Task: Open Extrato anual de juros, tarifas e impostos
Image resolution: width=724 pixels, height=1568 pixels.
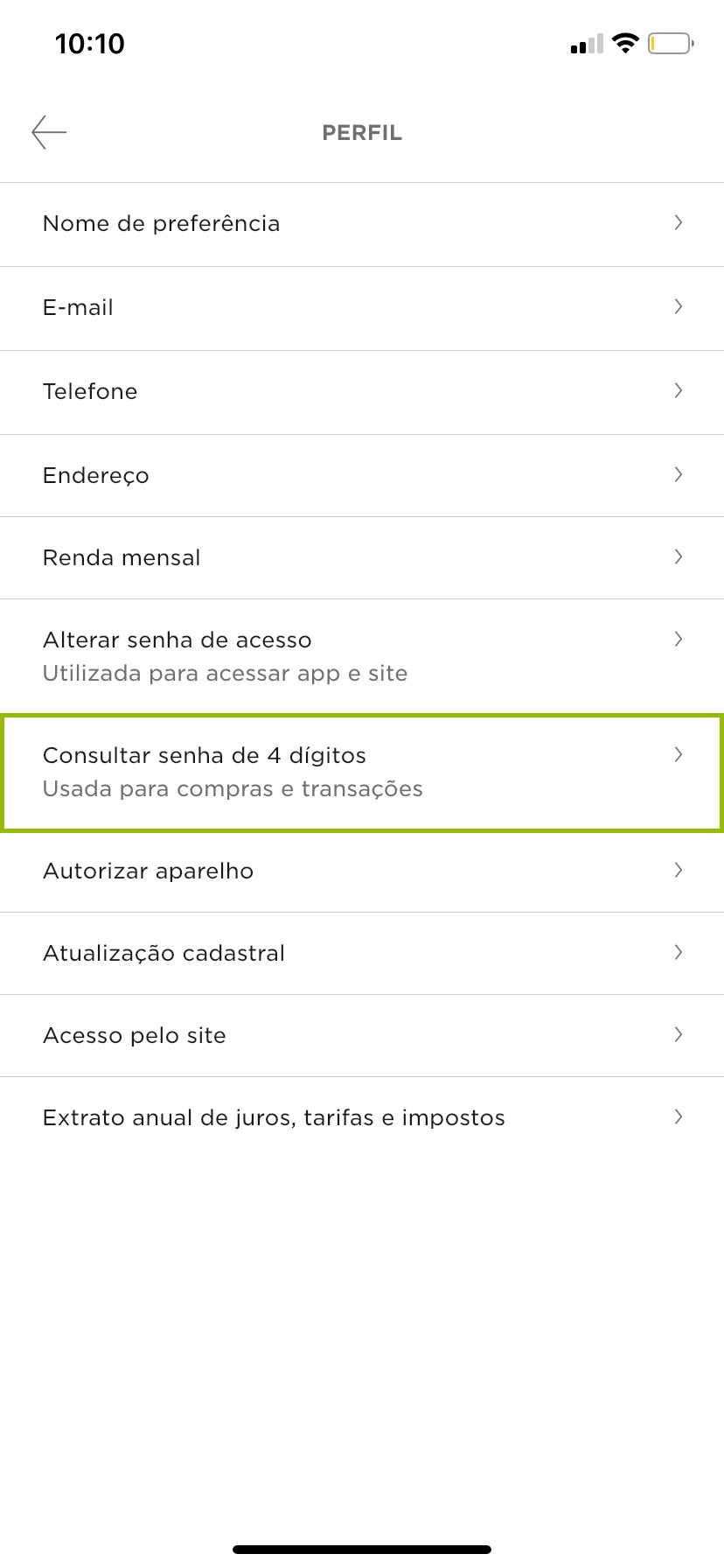Action: (x=362, y=1117)
